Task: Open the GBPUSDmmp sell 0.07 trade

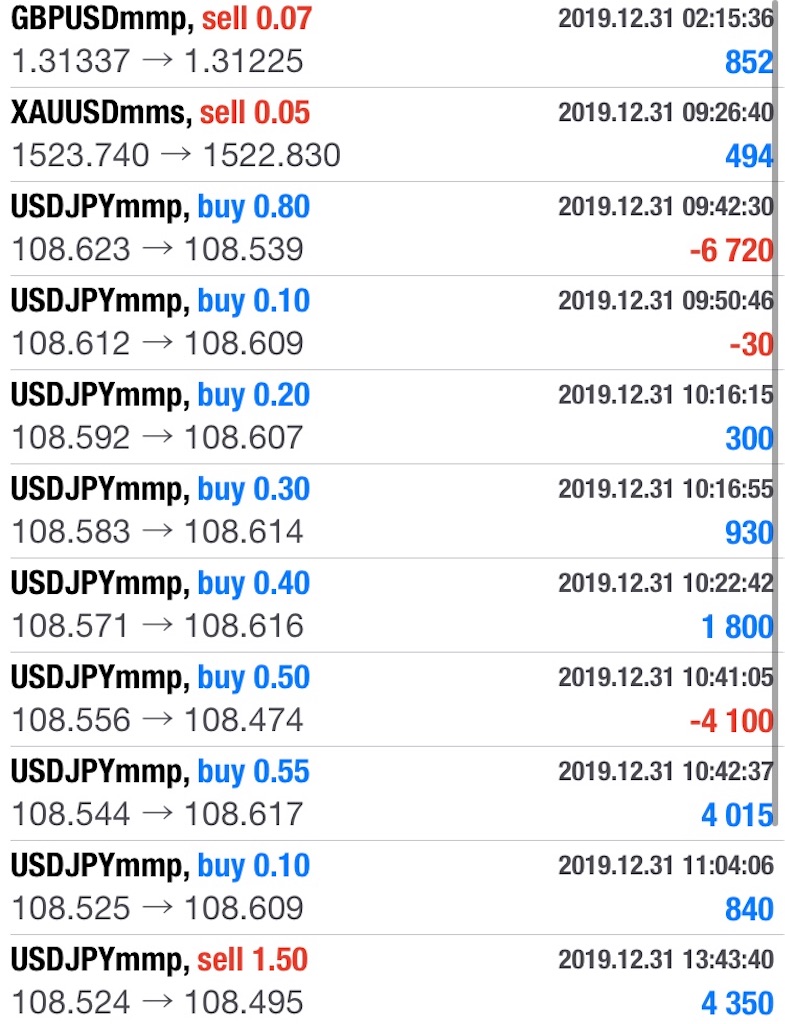Action: point(390,41)
